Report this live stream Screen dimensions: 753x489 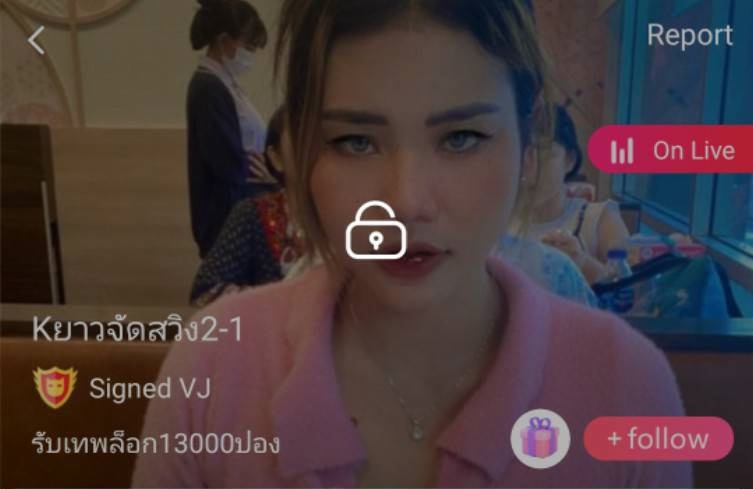click(689, 35)
